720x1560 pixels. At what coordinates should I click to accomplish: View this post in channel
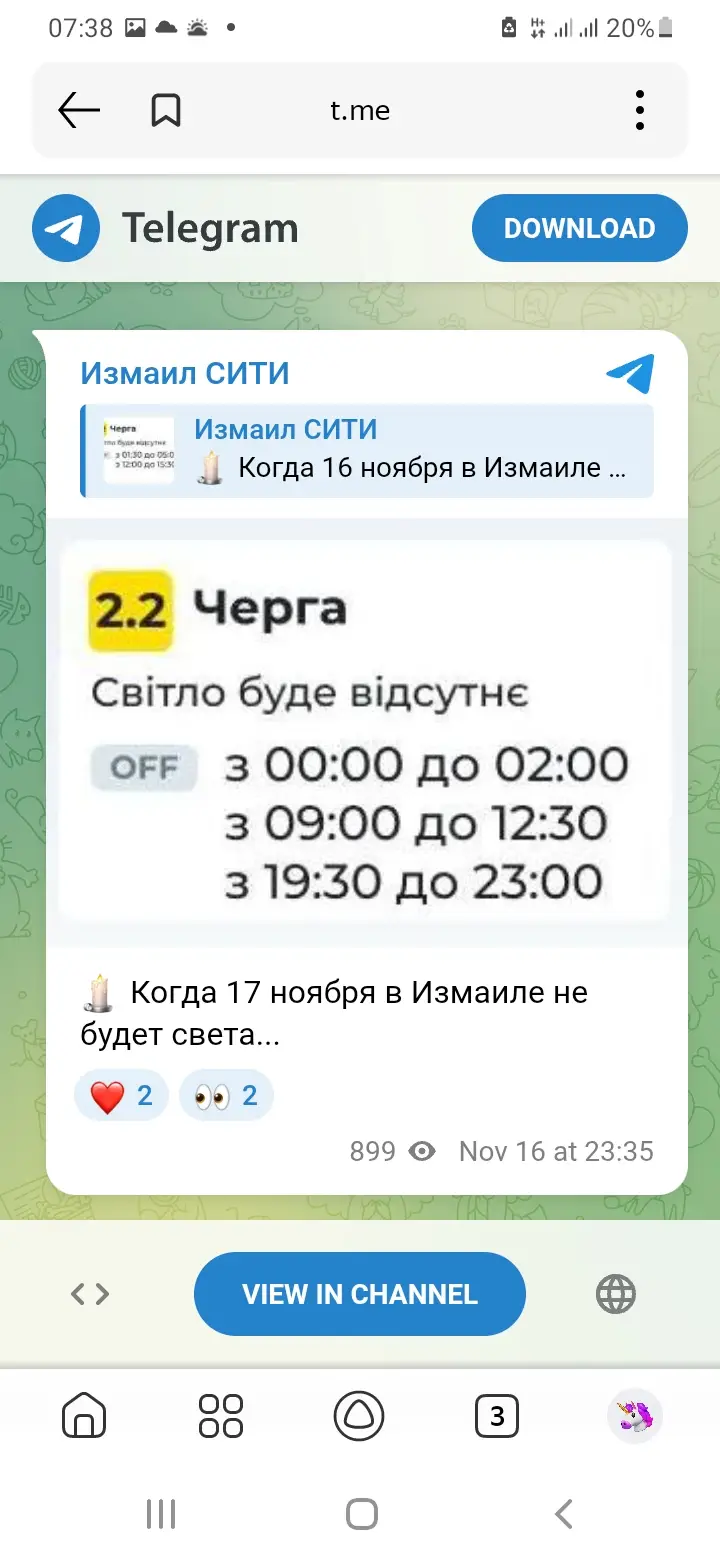tap(360, 1294)
